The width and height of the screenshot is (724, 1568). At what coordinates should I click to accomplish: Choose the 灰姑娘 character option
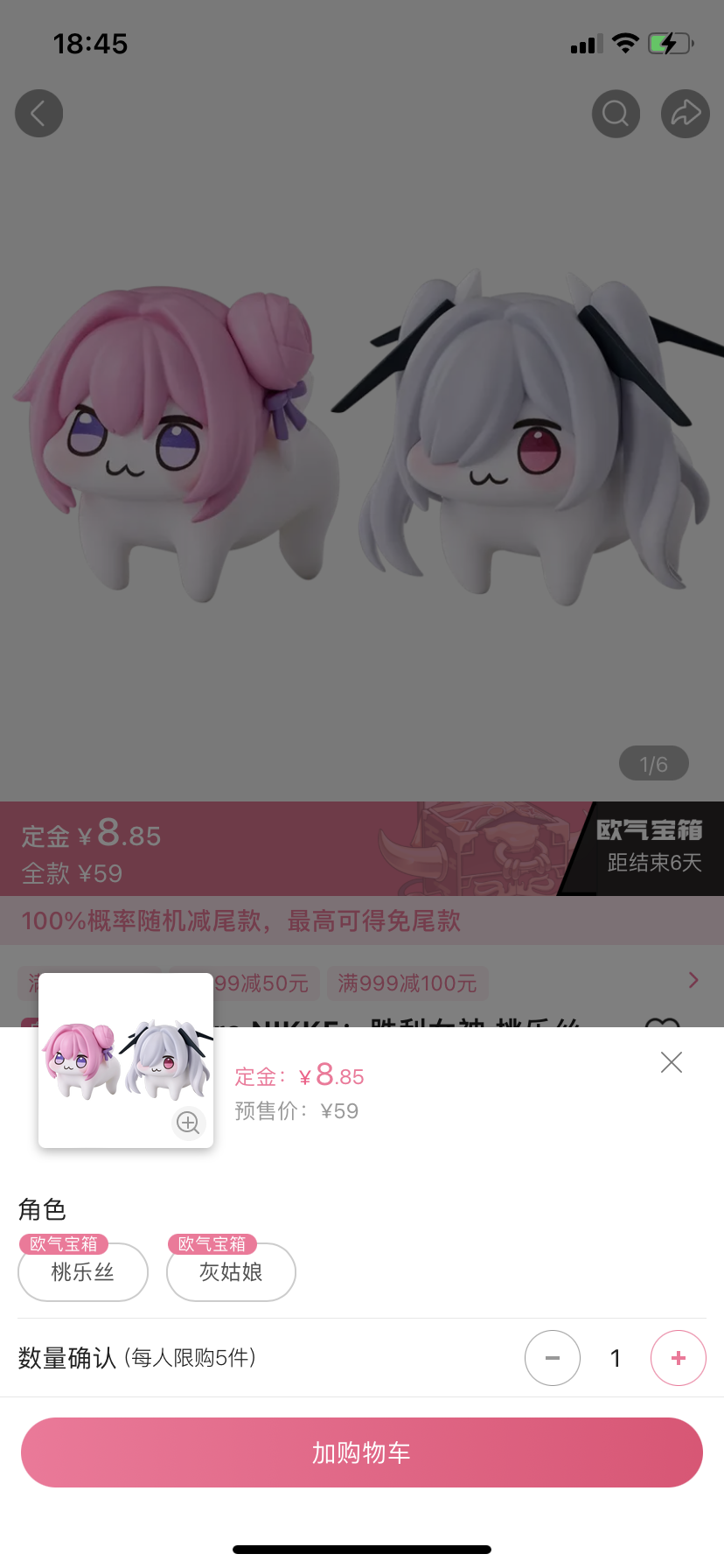[x=231, y=1272]
